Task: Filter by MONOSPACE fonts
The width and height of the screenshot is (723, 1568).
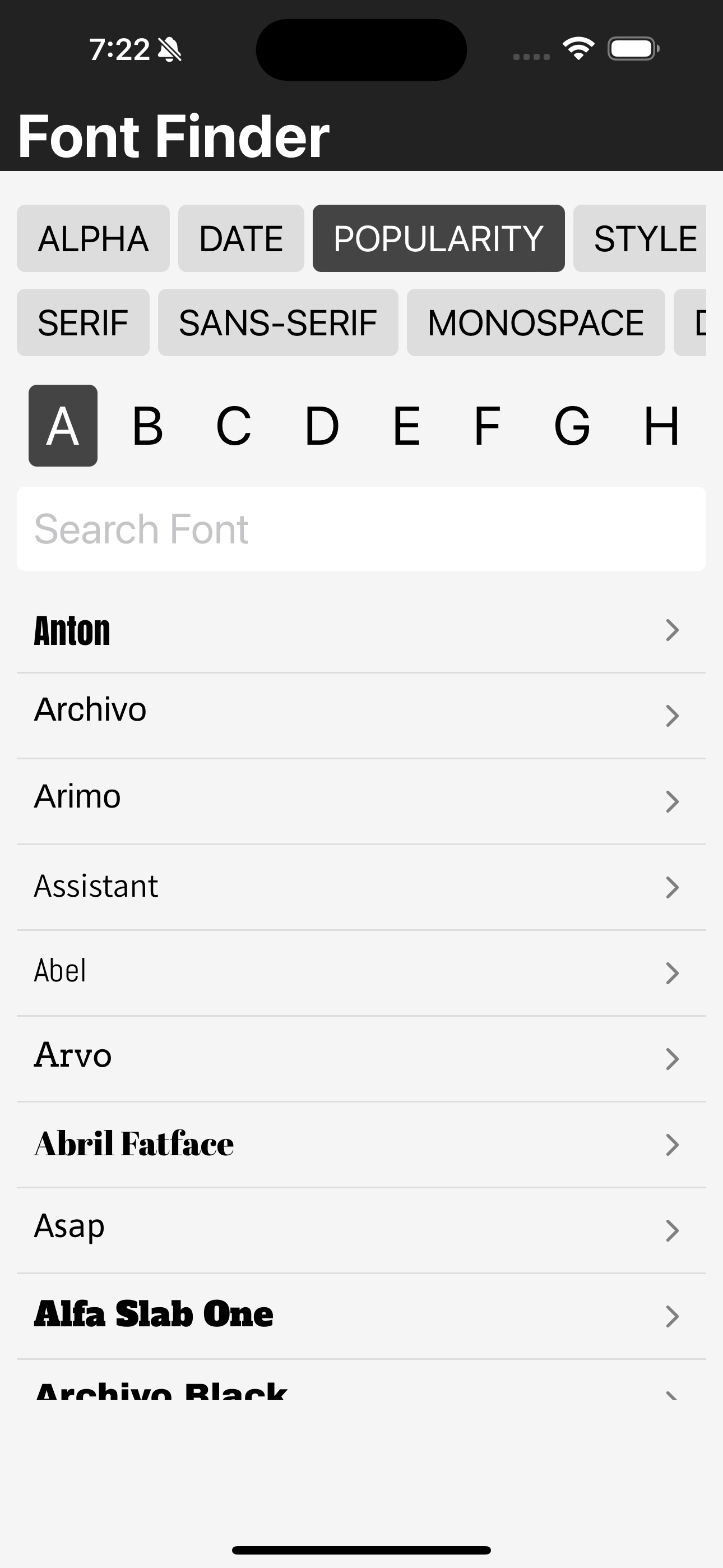Action: click(536, 322)
